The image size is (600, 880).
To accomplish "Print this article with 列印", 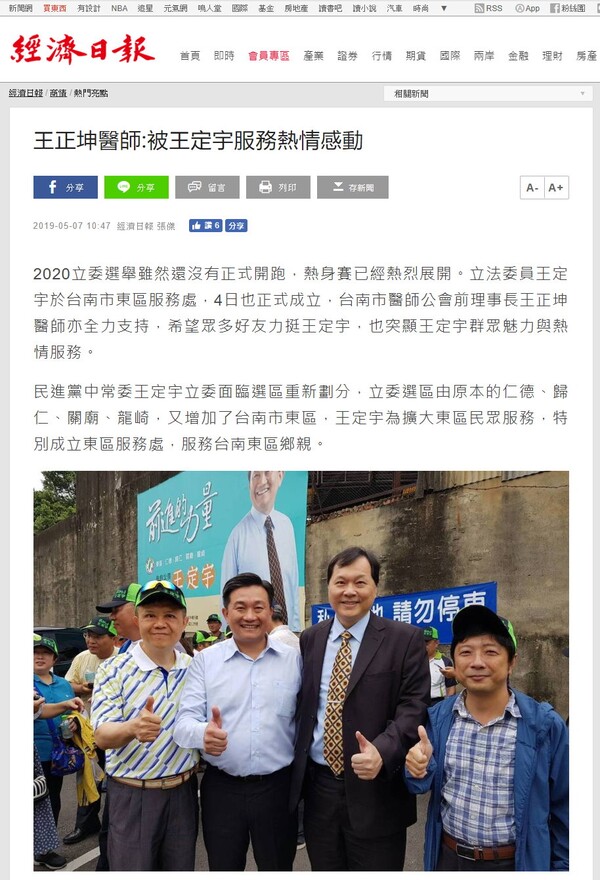I will click(278, 187).
